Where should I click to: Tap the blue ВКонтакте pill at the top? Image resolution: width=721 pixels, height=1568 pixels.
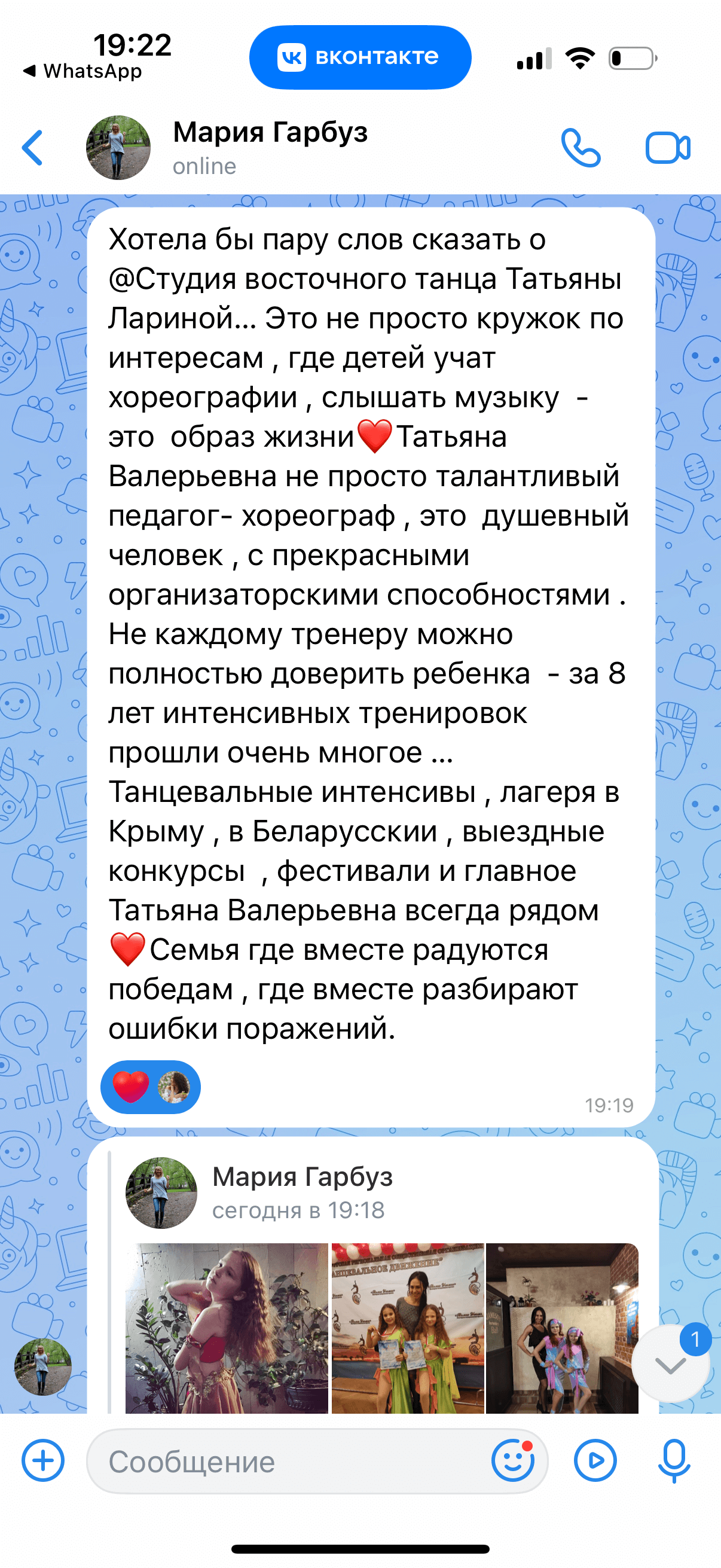[360, 57]
